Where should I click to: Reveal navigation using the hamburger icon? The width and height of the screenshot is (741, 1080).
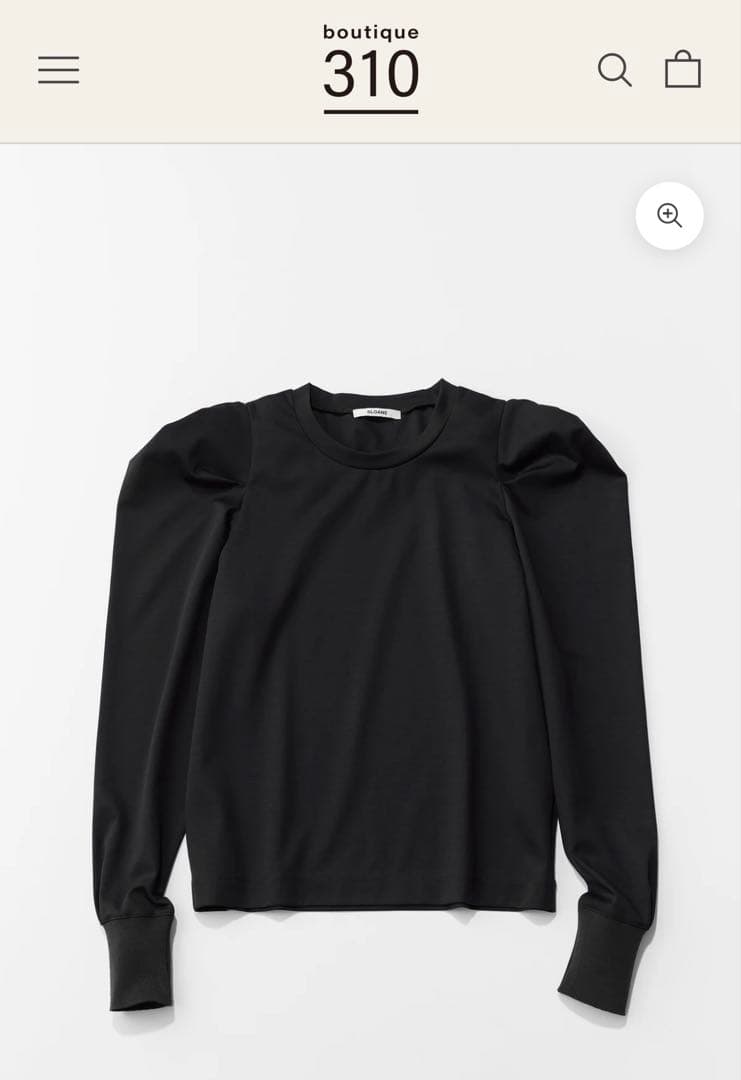click(x=58, y=69)
